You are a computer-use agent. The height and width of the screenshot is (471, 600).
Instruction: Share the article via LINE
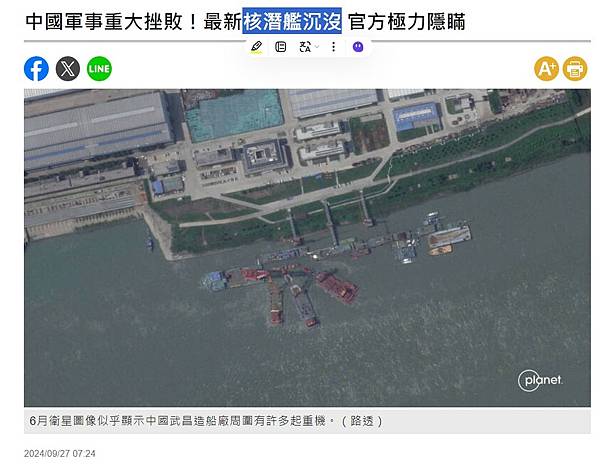coord(99,68)
